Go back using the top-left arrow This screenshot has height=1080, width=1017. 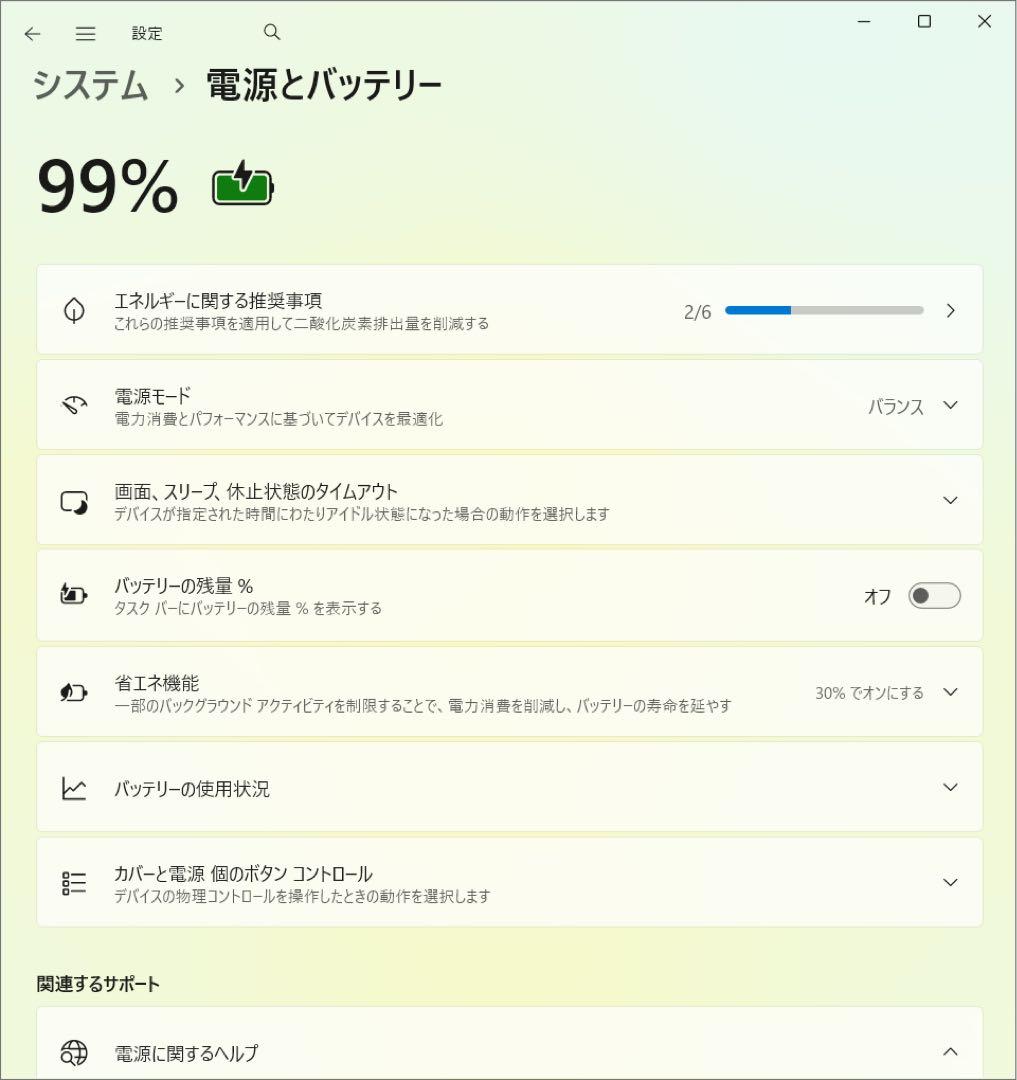pos(33,34)
